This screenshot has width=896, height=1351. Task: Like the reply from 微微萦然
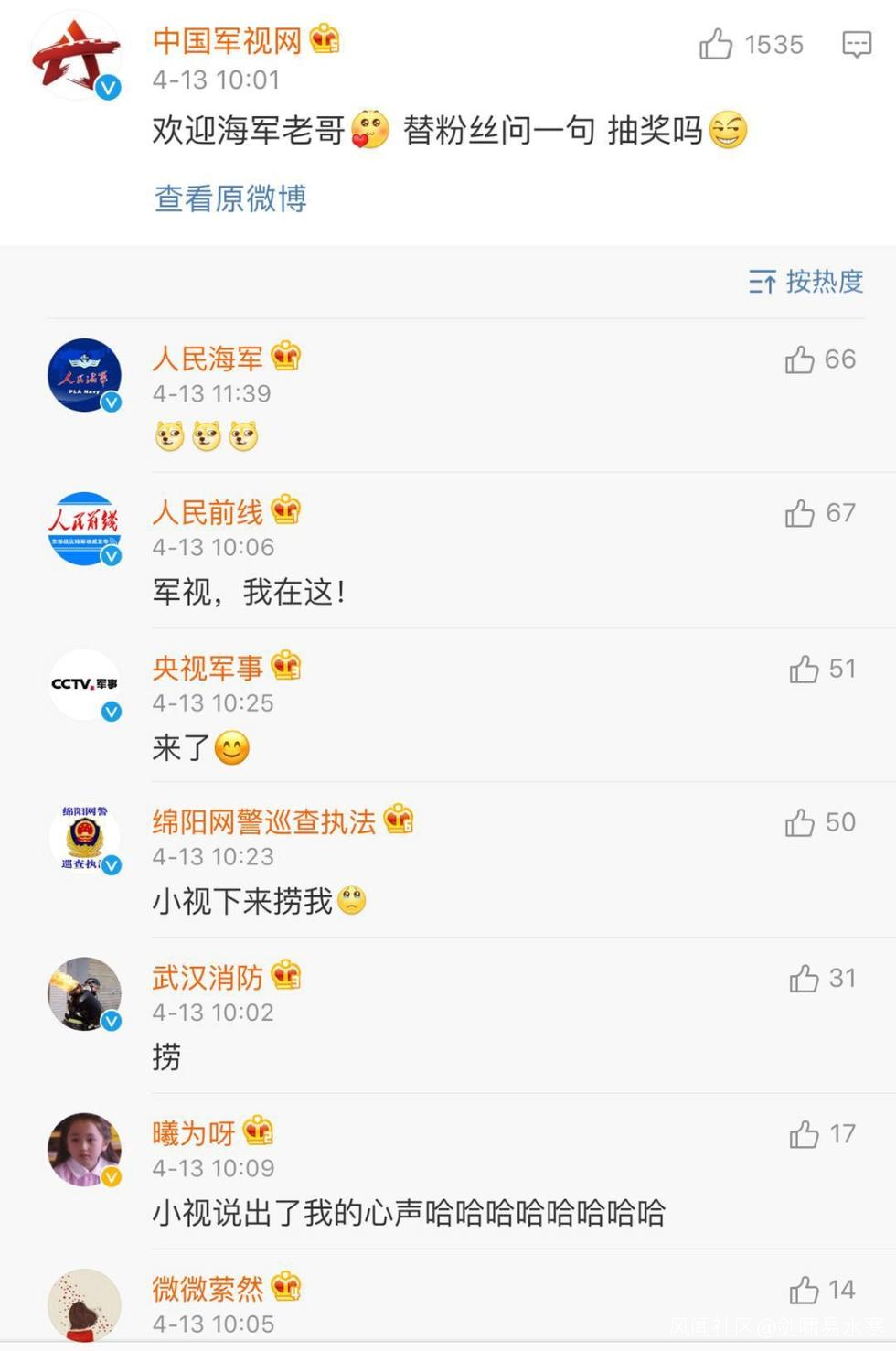point(804,1290)
